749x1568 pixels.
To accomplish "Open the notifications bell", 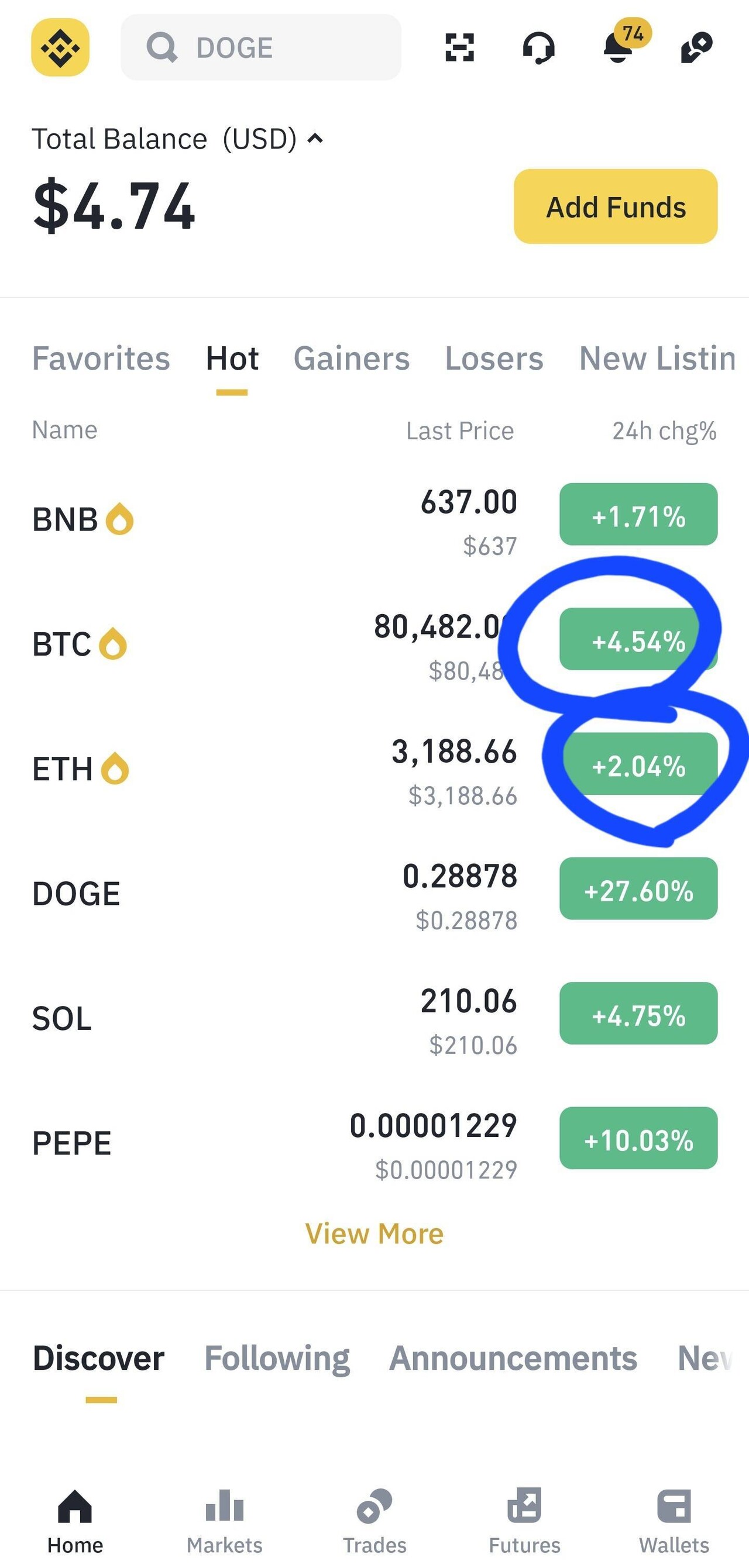I will click(619, 47).
